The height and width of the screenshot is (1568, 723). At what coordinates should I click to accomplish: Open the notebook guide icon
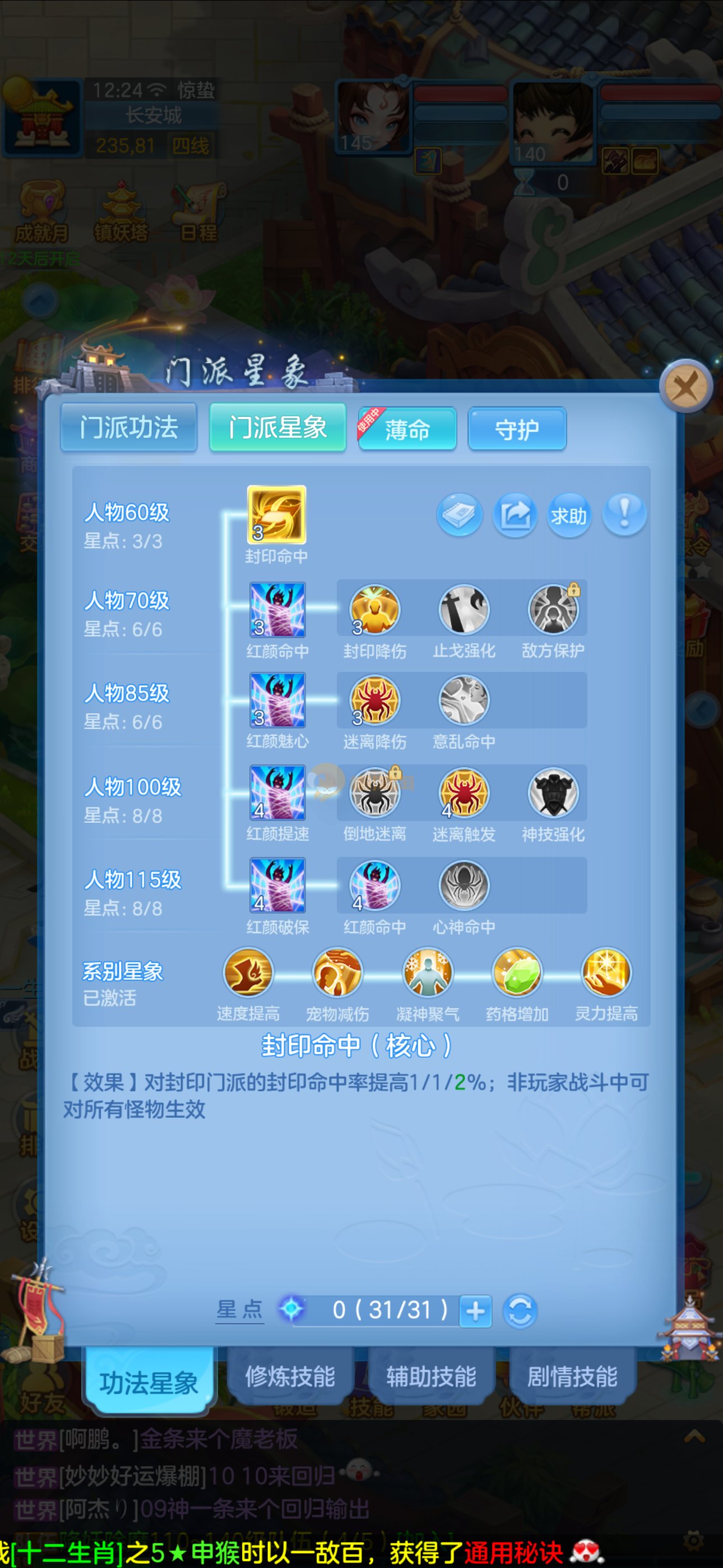(460, 515)
